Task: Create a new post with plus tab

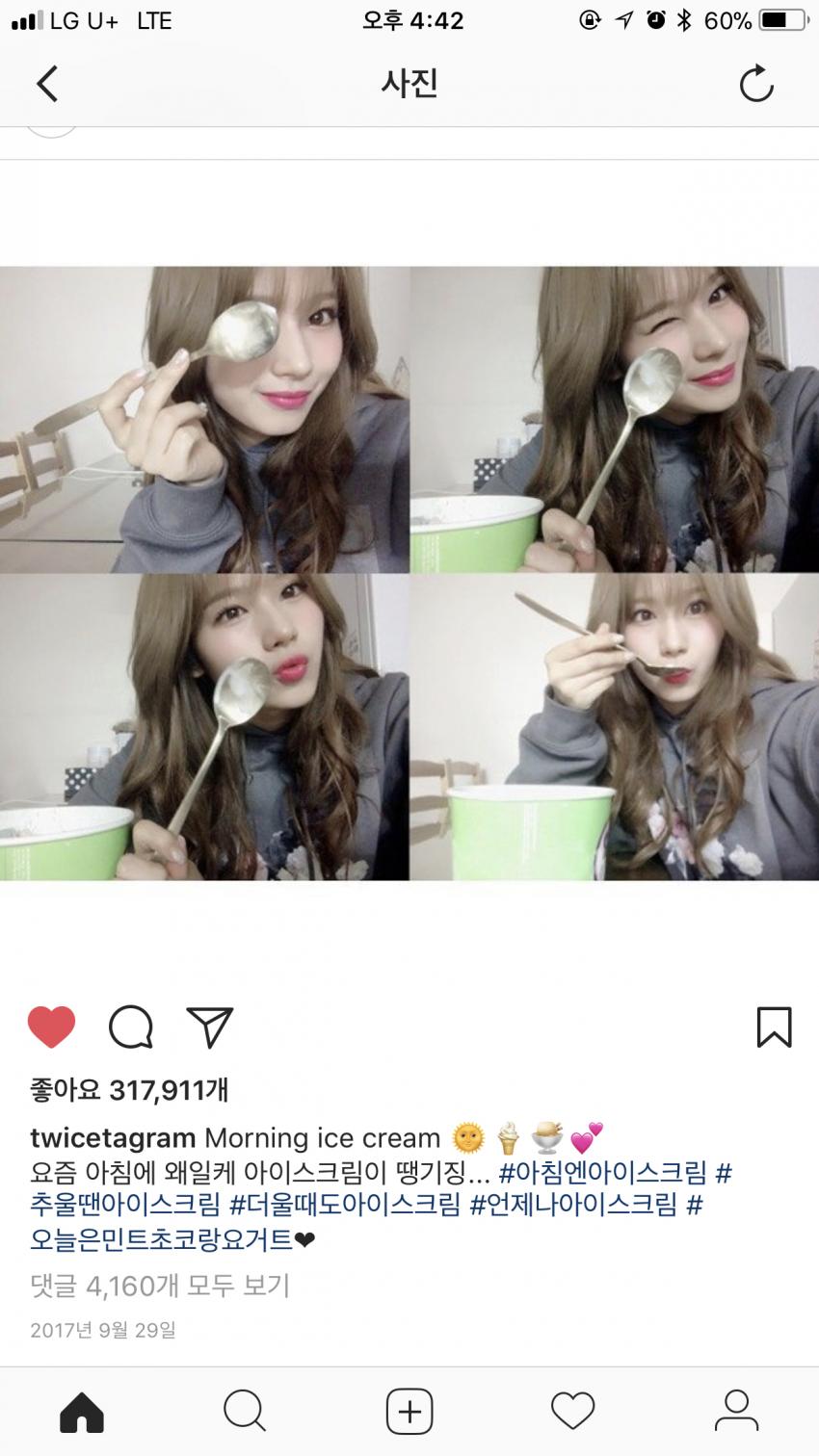Action: [x=409, y=1413]
